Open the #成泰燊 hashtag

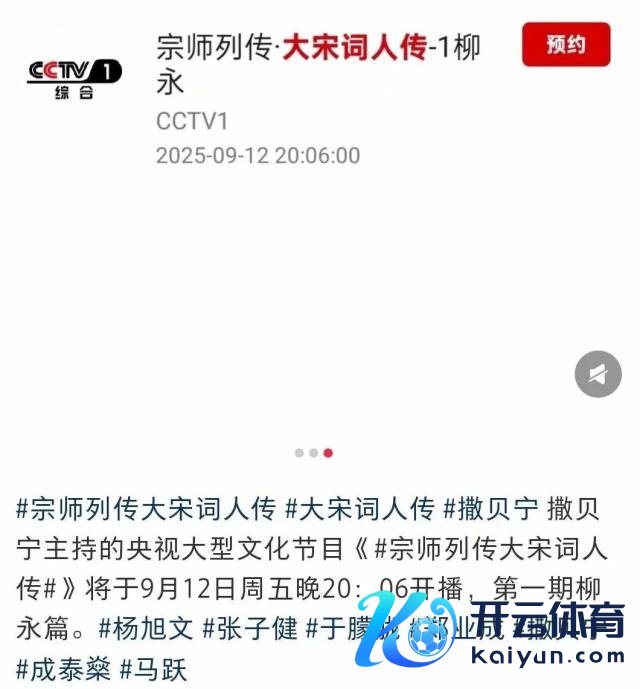tap(63, 667)
